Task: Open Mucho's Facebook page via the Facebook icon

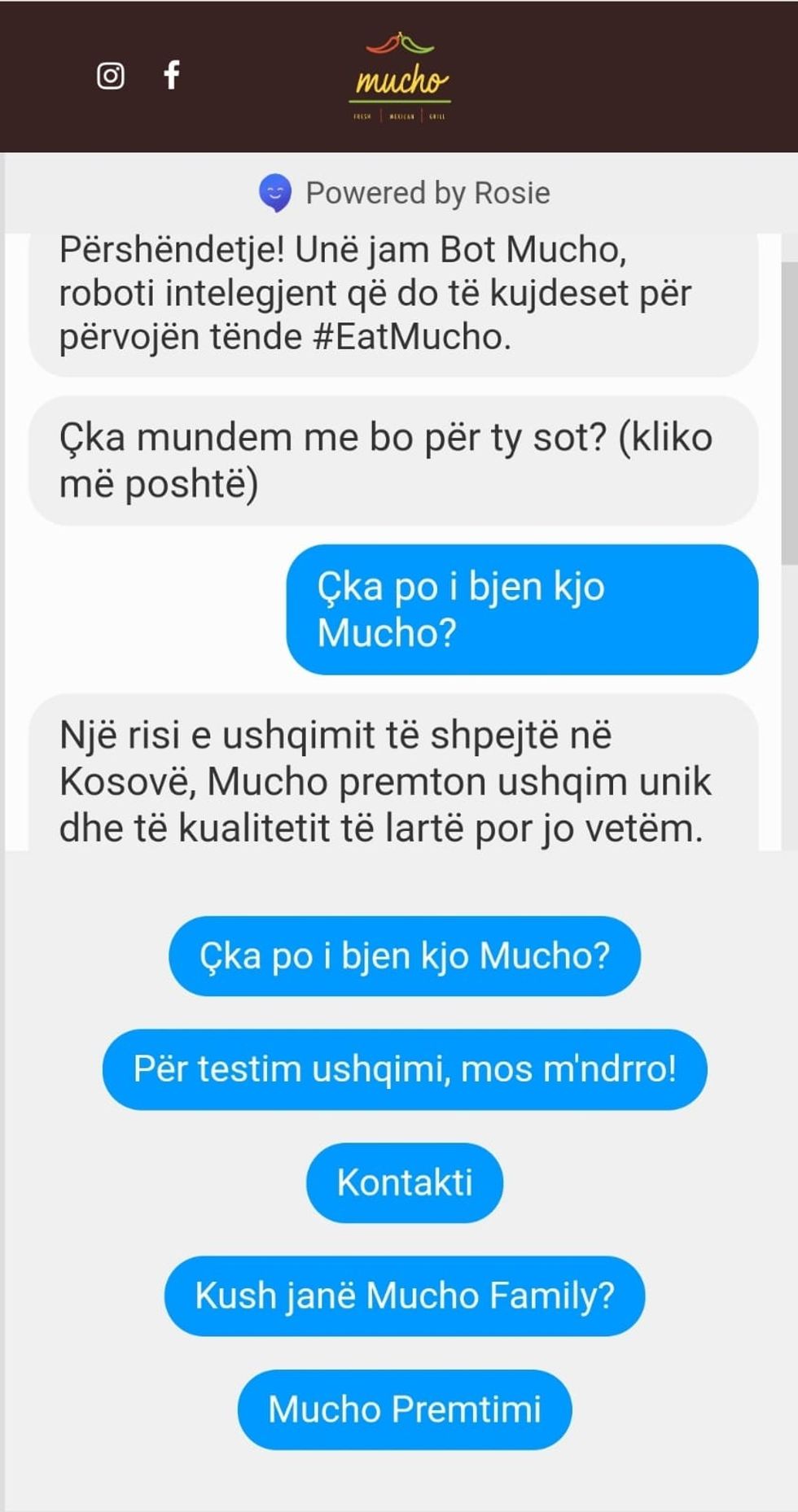Action: 171,75
